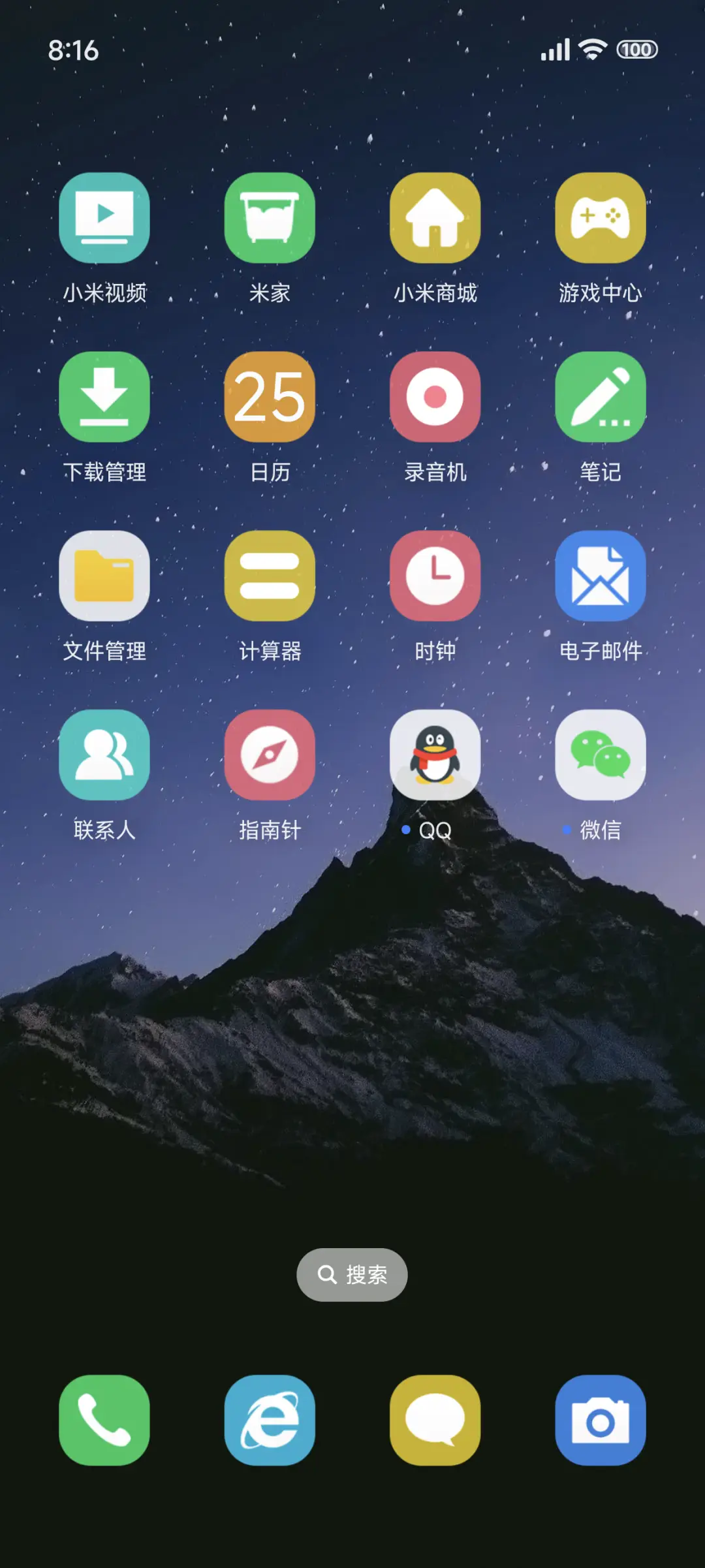The width and height of the screenshot is (705, 1568).
Task: Open the 游戏中心 game center
Action: pos(601,217)
